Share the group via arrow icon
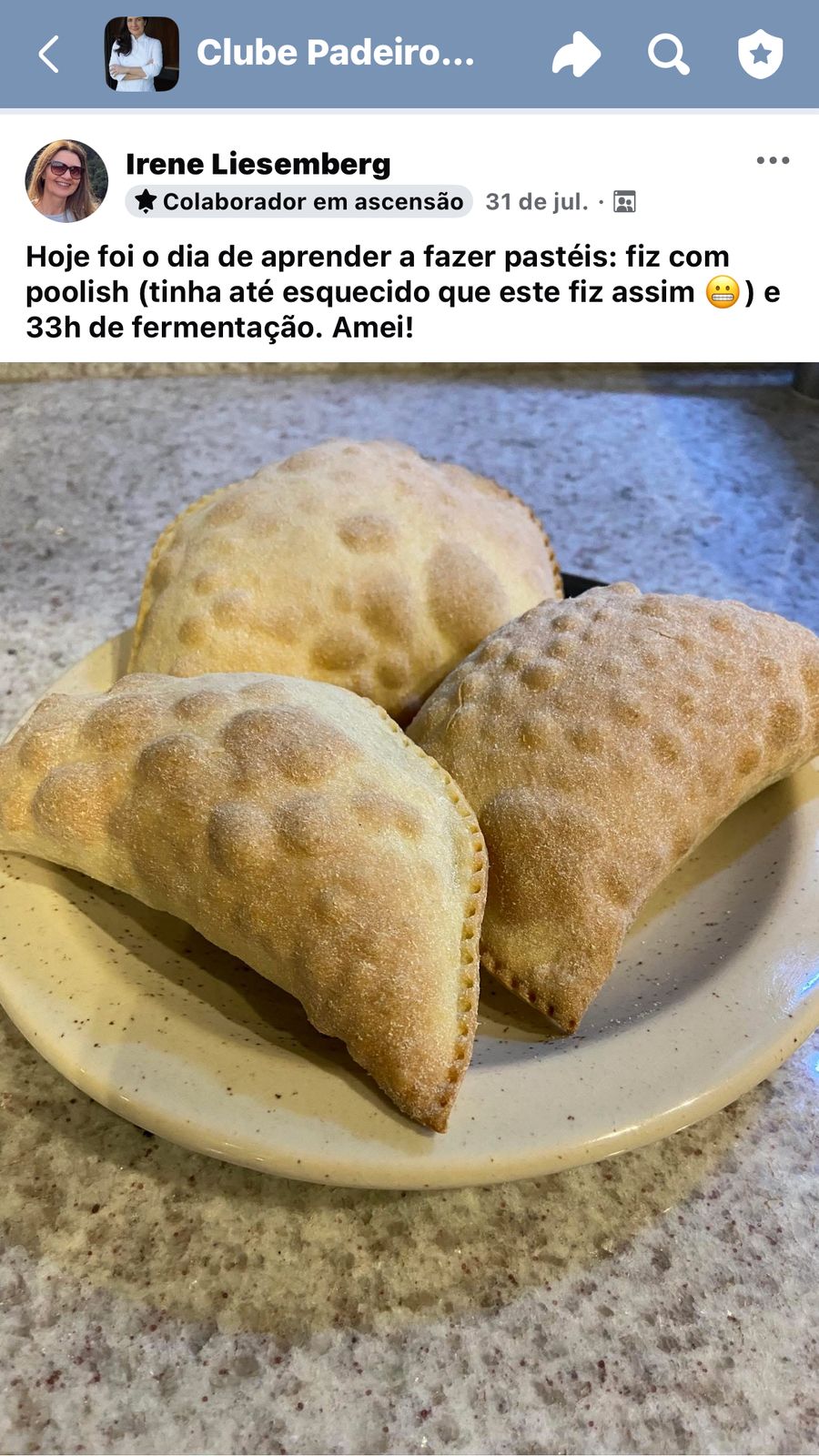Viewport: 819px width, 1456px height. tap(576, 55)
